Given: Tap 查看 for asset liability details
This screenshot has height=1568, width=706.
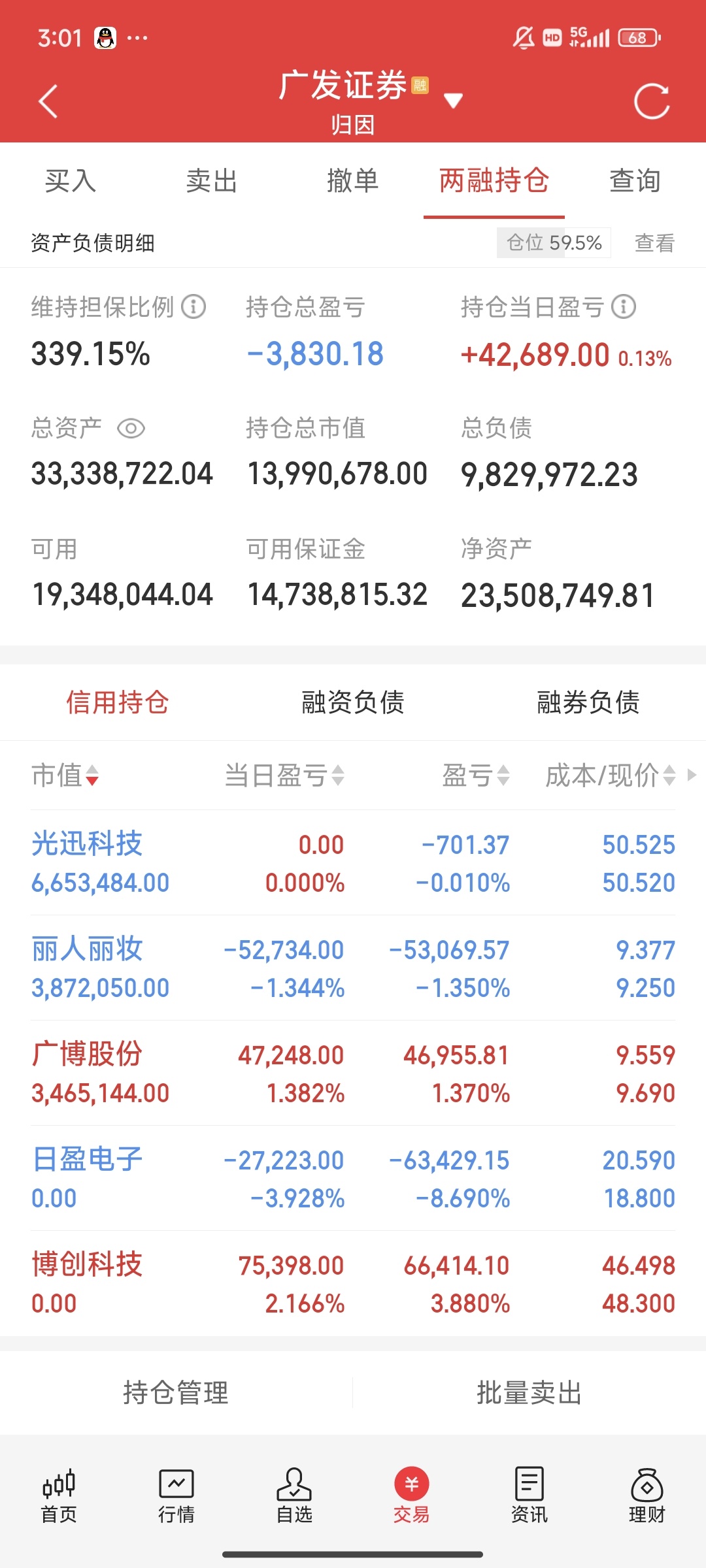Looking at the screenshot, I should pyautogui.click(x=654, y=243).
